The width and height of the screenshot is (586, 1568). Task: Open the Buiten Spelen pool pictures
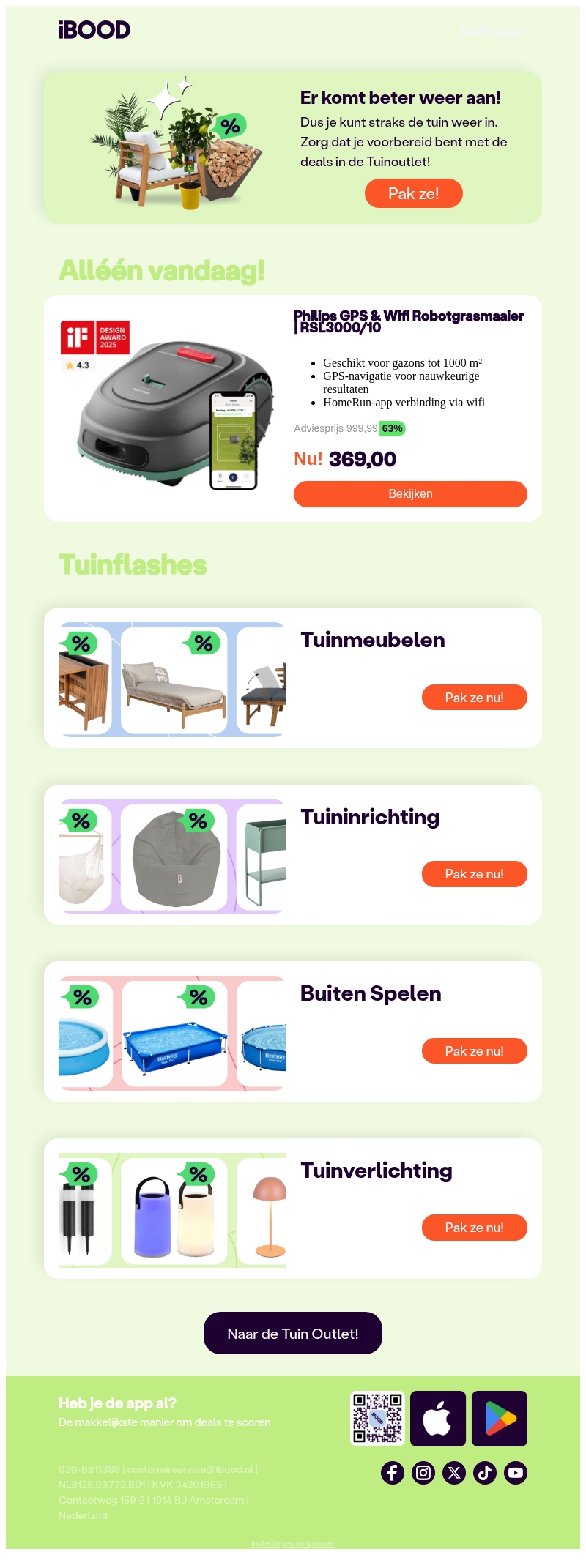click(172, 1033)
